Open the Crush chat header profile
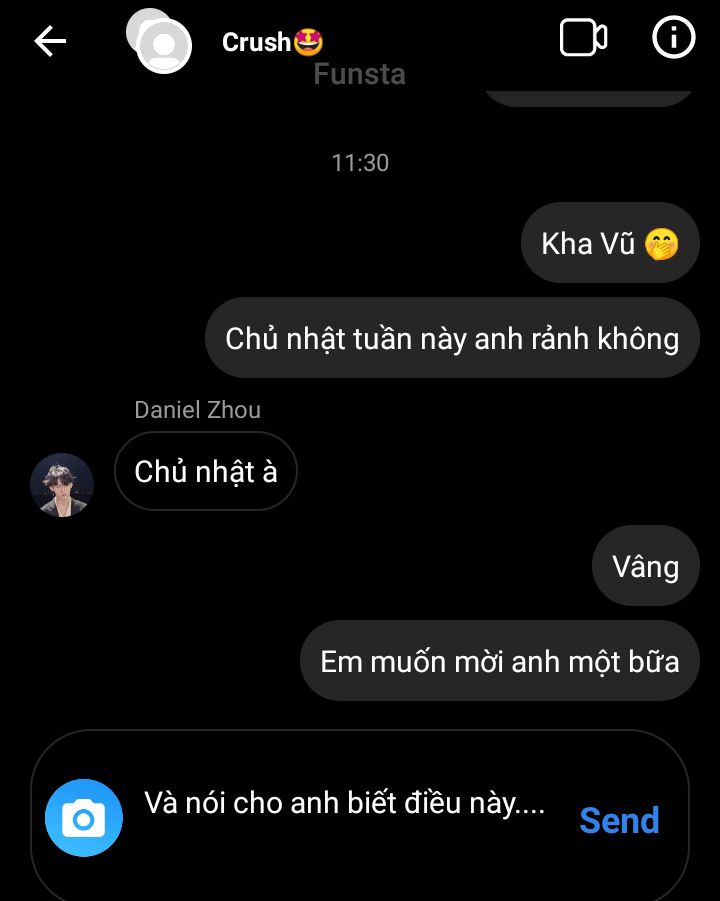 click(x=272, y=42)
